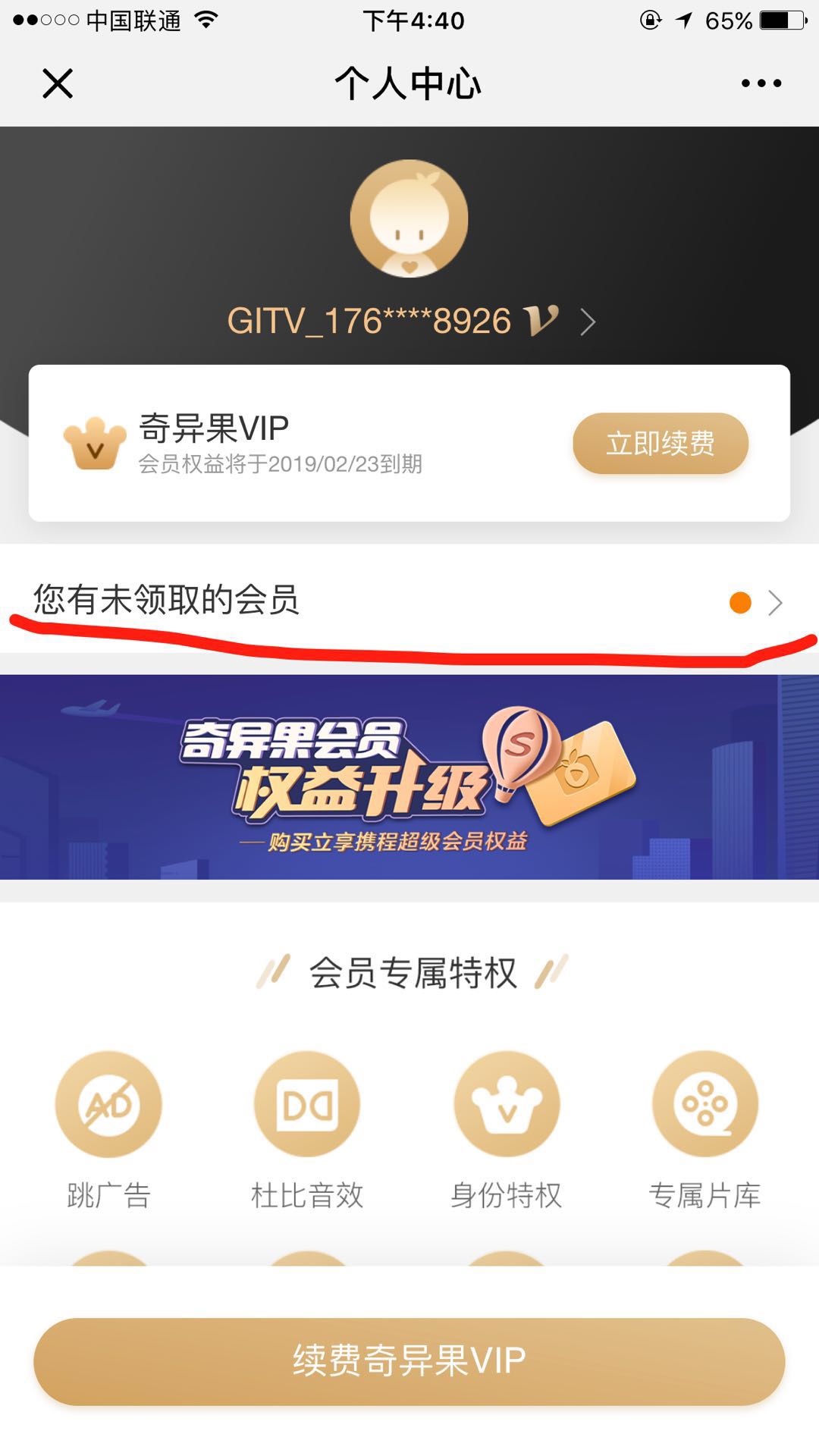
Task: Select the 个人中心 title bar
Action: click(x=409, y=83)
